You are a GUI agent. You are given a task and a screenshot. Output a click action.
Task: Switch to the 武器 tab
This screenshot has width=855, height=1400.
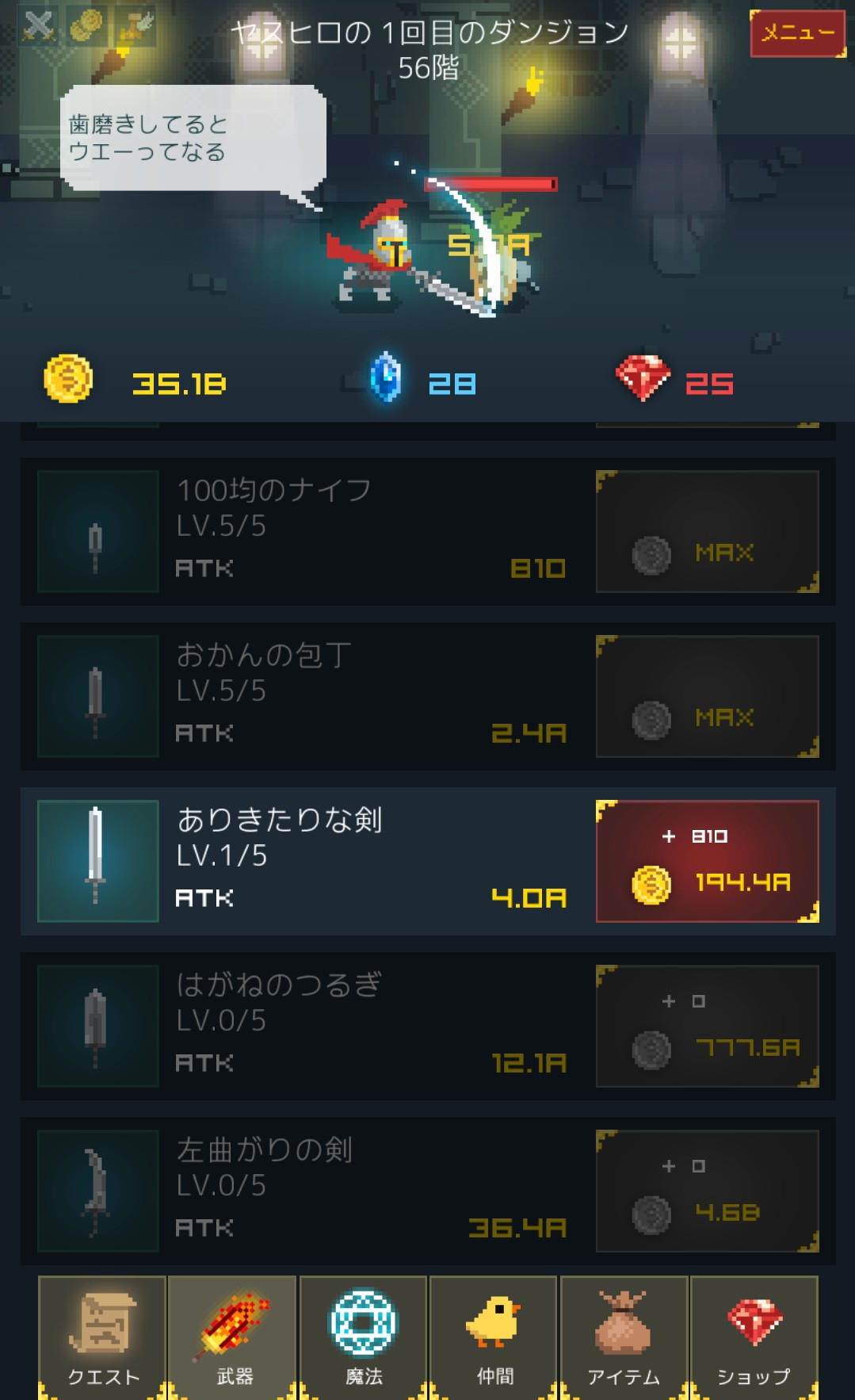(233, 1337)
